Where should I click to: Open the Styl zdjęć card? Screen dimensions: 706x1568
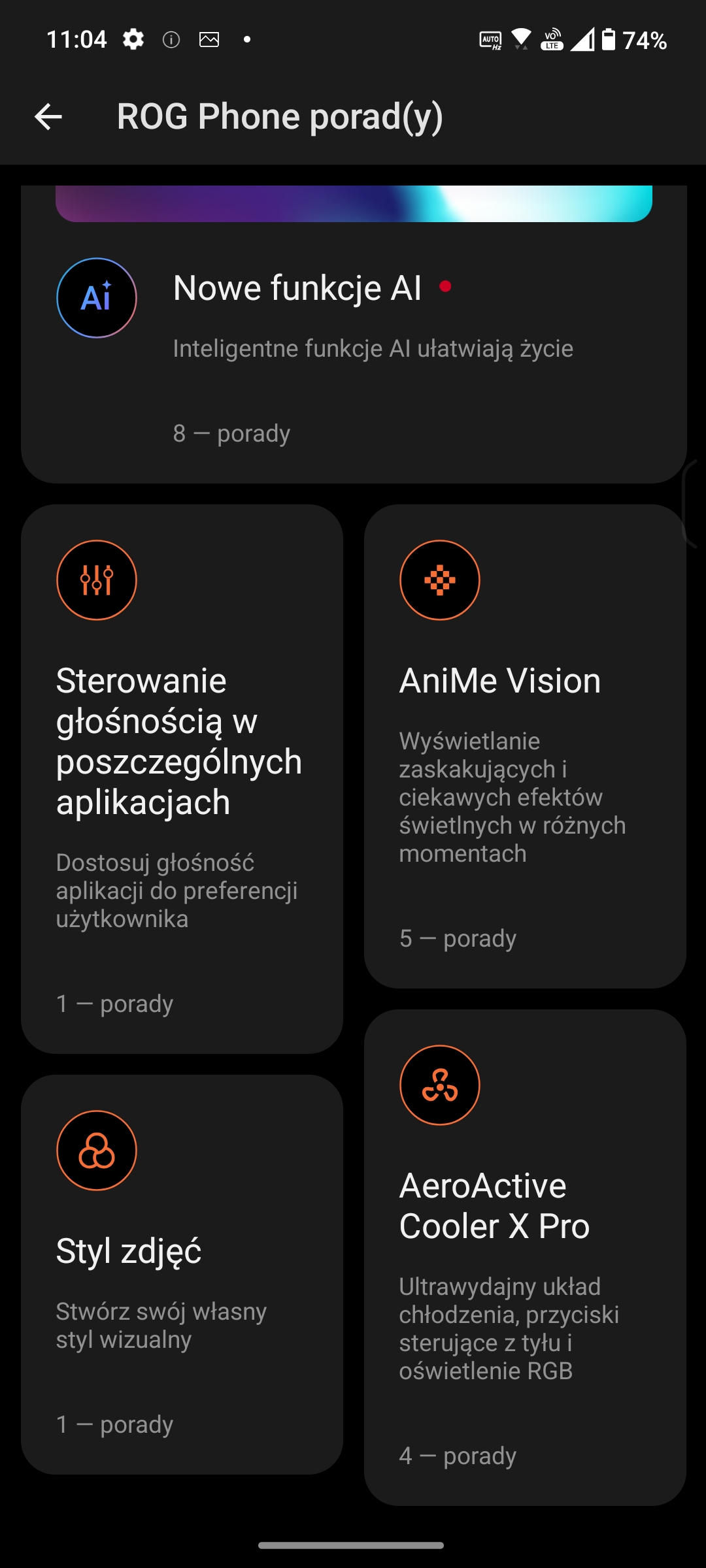[182, 1275]
